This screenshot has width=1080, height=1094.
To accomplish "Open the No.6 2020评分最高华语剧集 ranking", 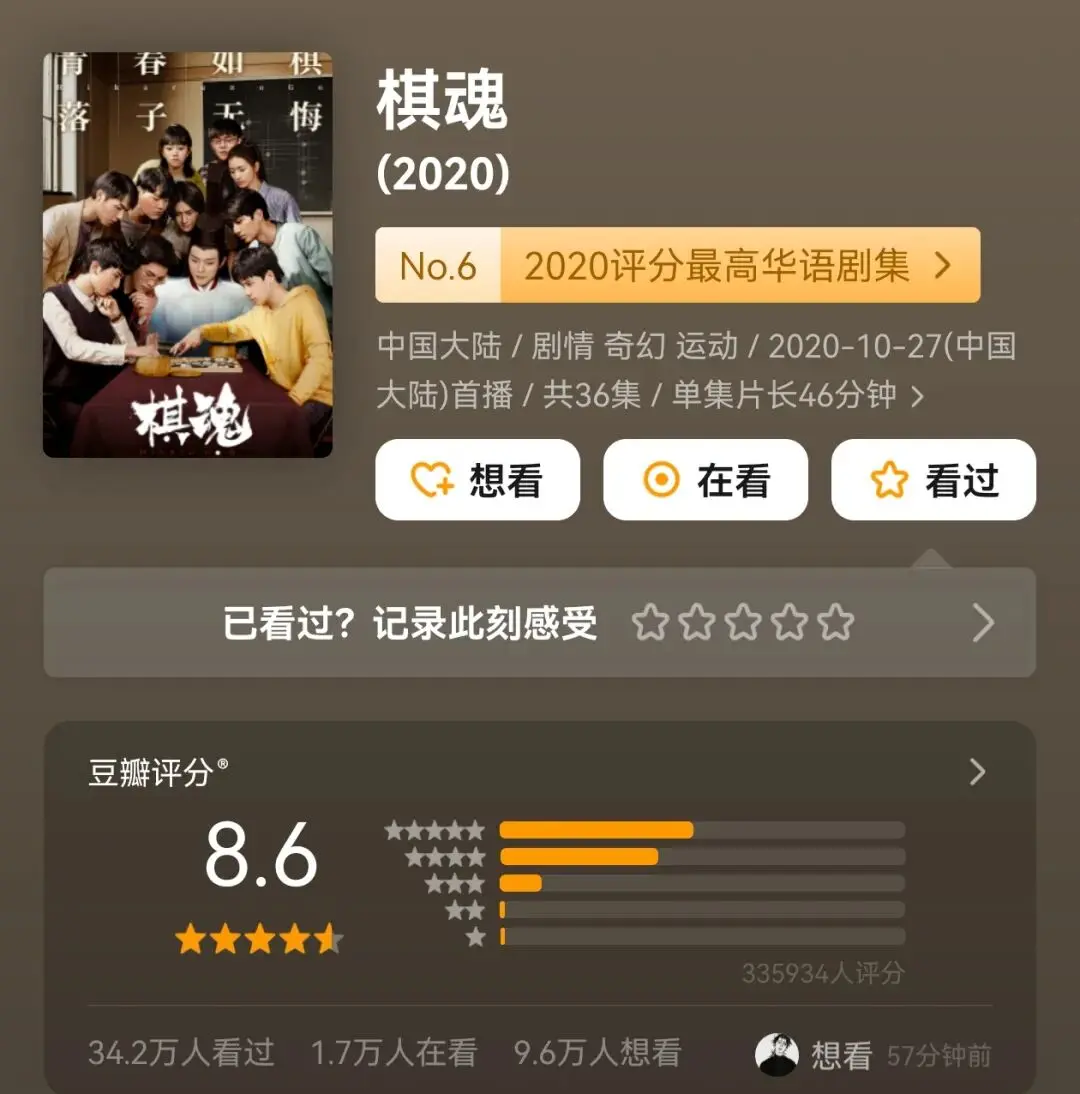I will 677,265.
